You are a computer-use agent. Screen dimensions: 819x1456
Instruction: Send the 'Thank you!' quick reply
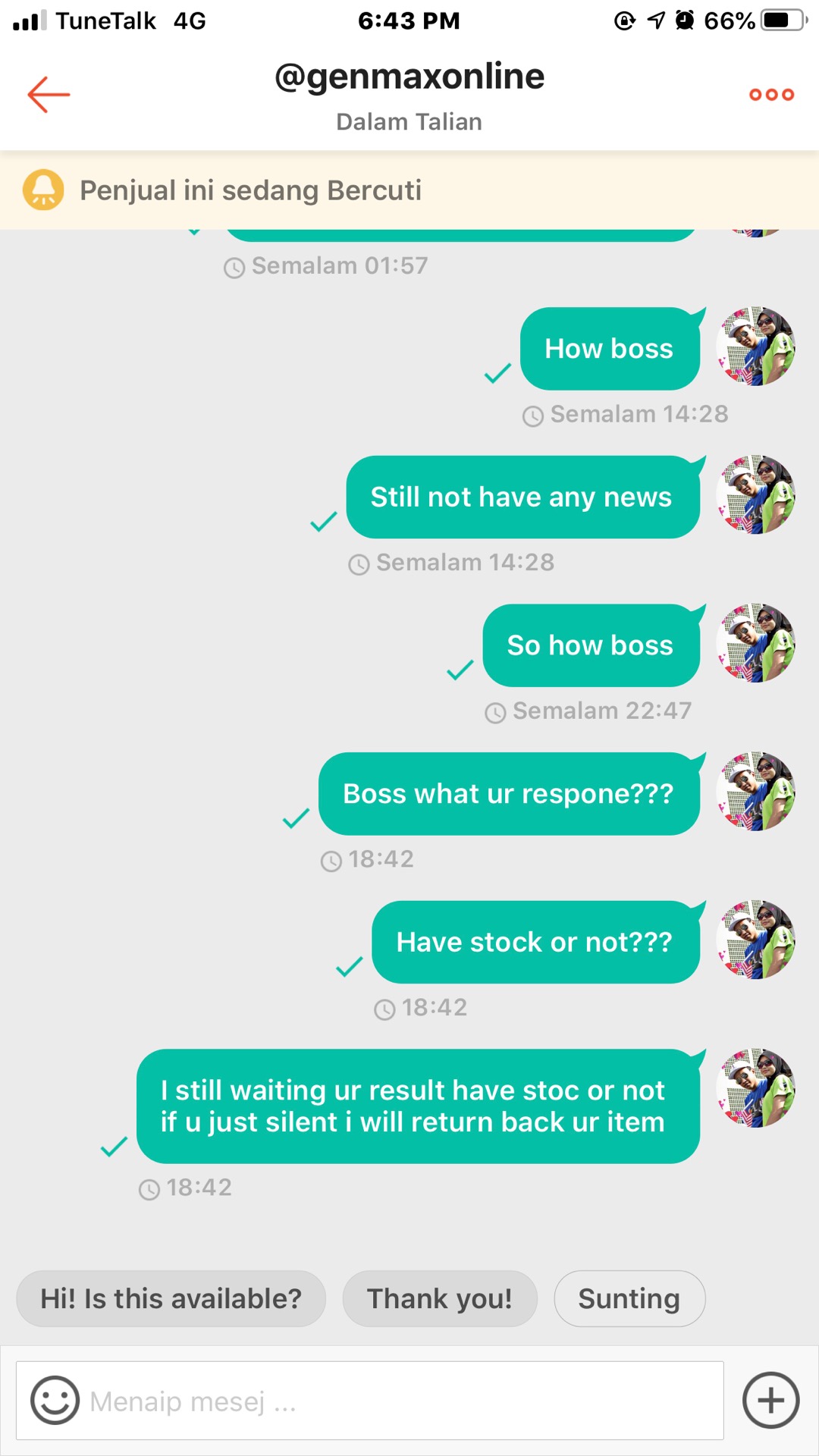coord(440,1299)
